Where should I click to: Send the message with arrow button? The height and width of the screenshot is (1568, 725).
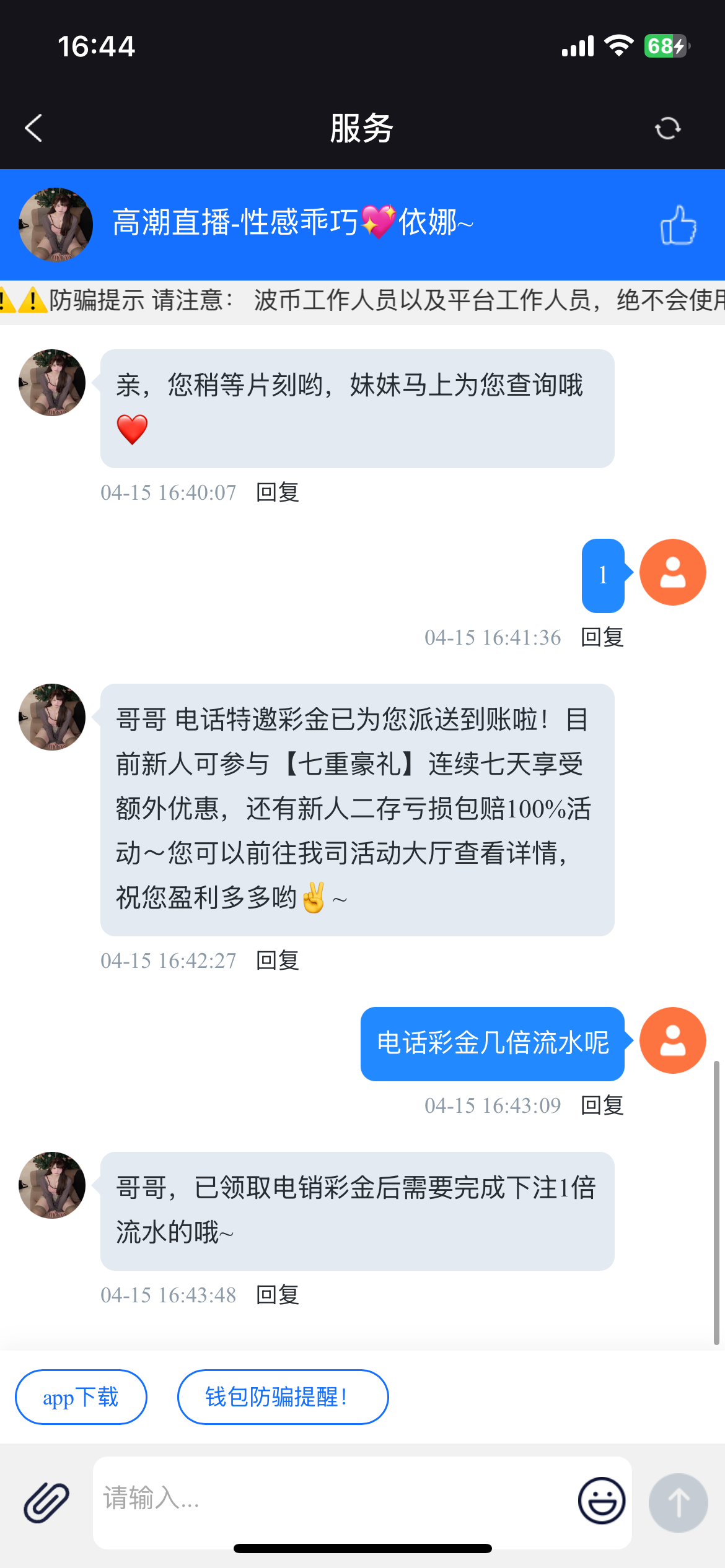[x=678, y=1502]
